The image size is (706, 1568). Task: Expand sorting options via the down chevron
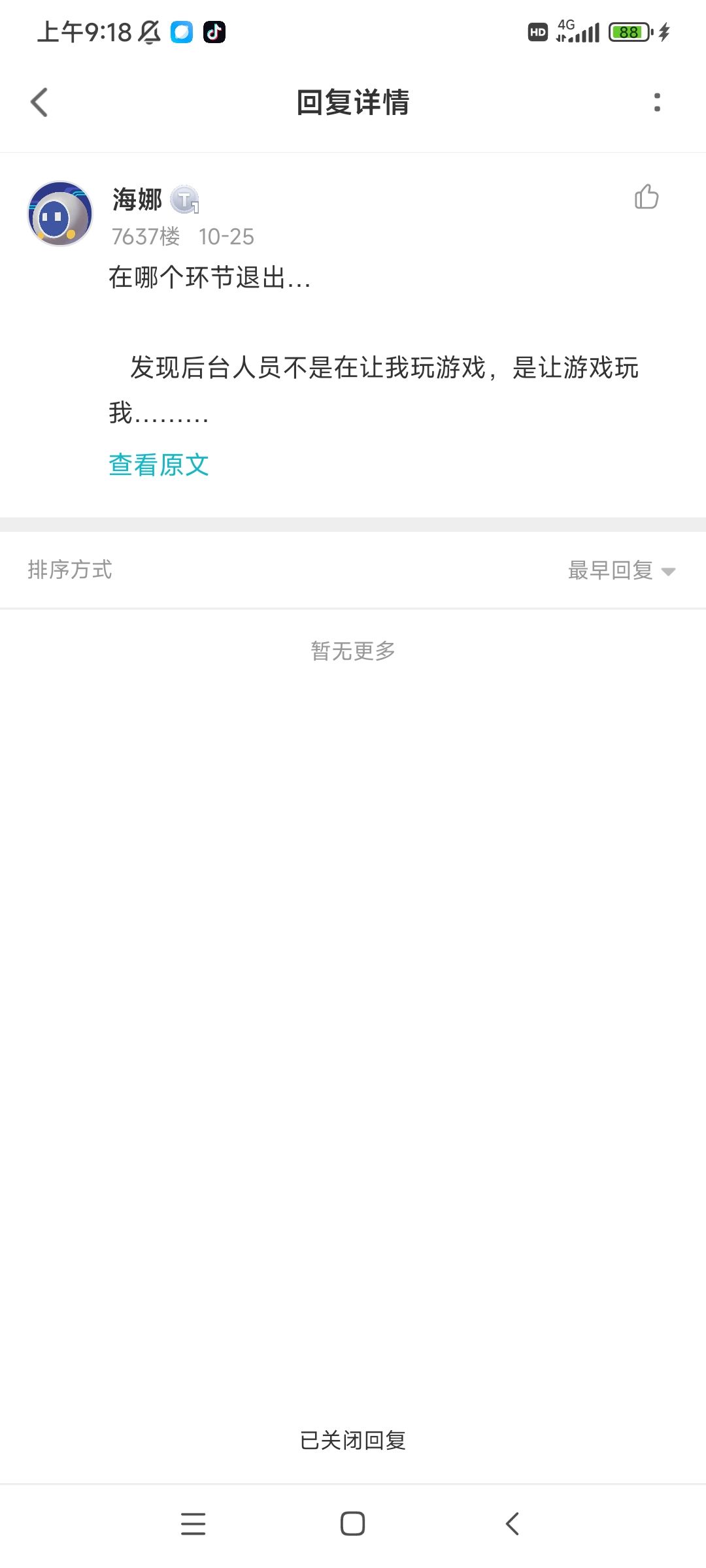[669, 570]
